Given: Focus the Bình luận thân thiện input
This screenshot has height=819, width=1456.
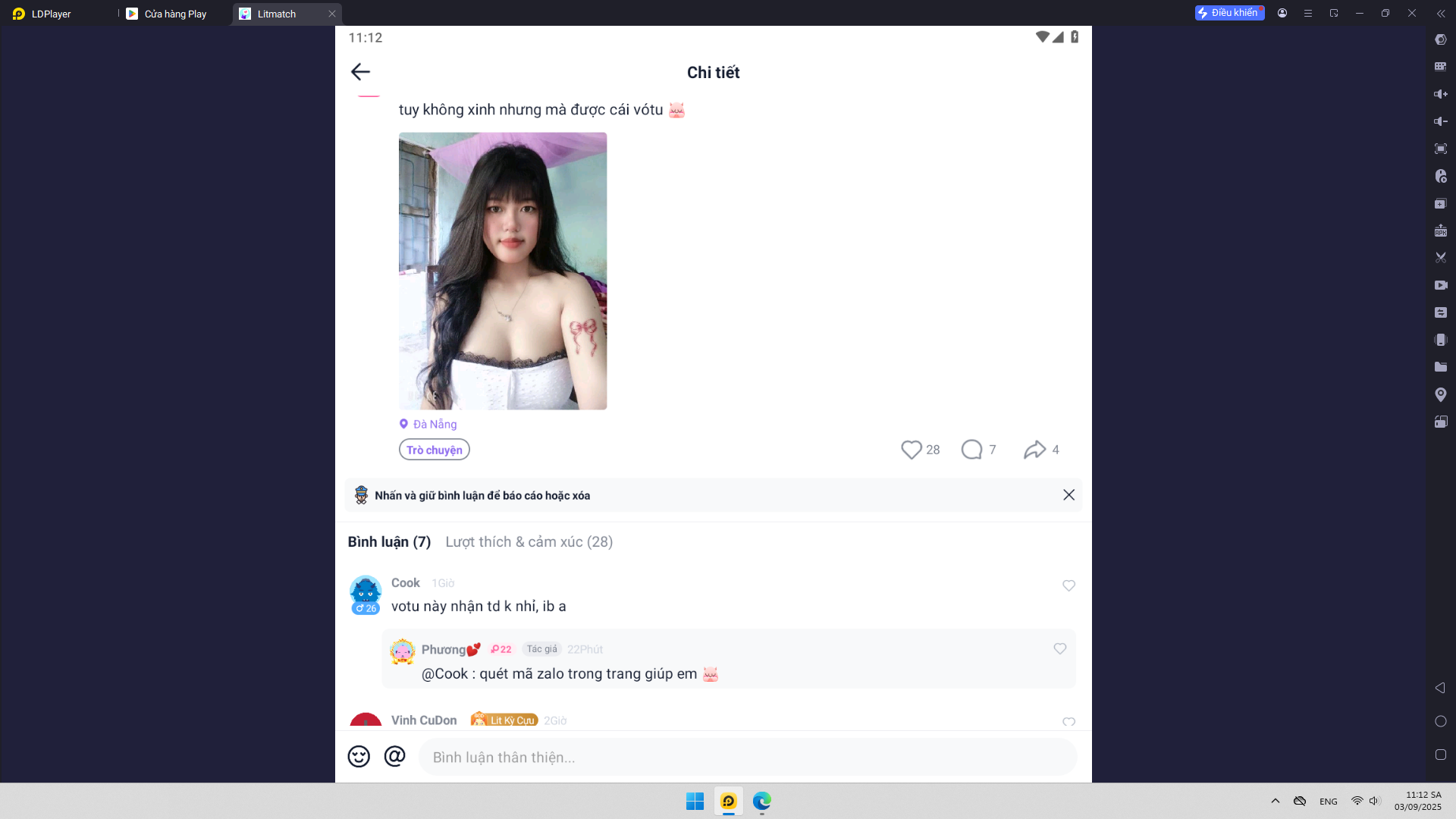Looking at the screenshot, I should coord(747,757).
